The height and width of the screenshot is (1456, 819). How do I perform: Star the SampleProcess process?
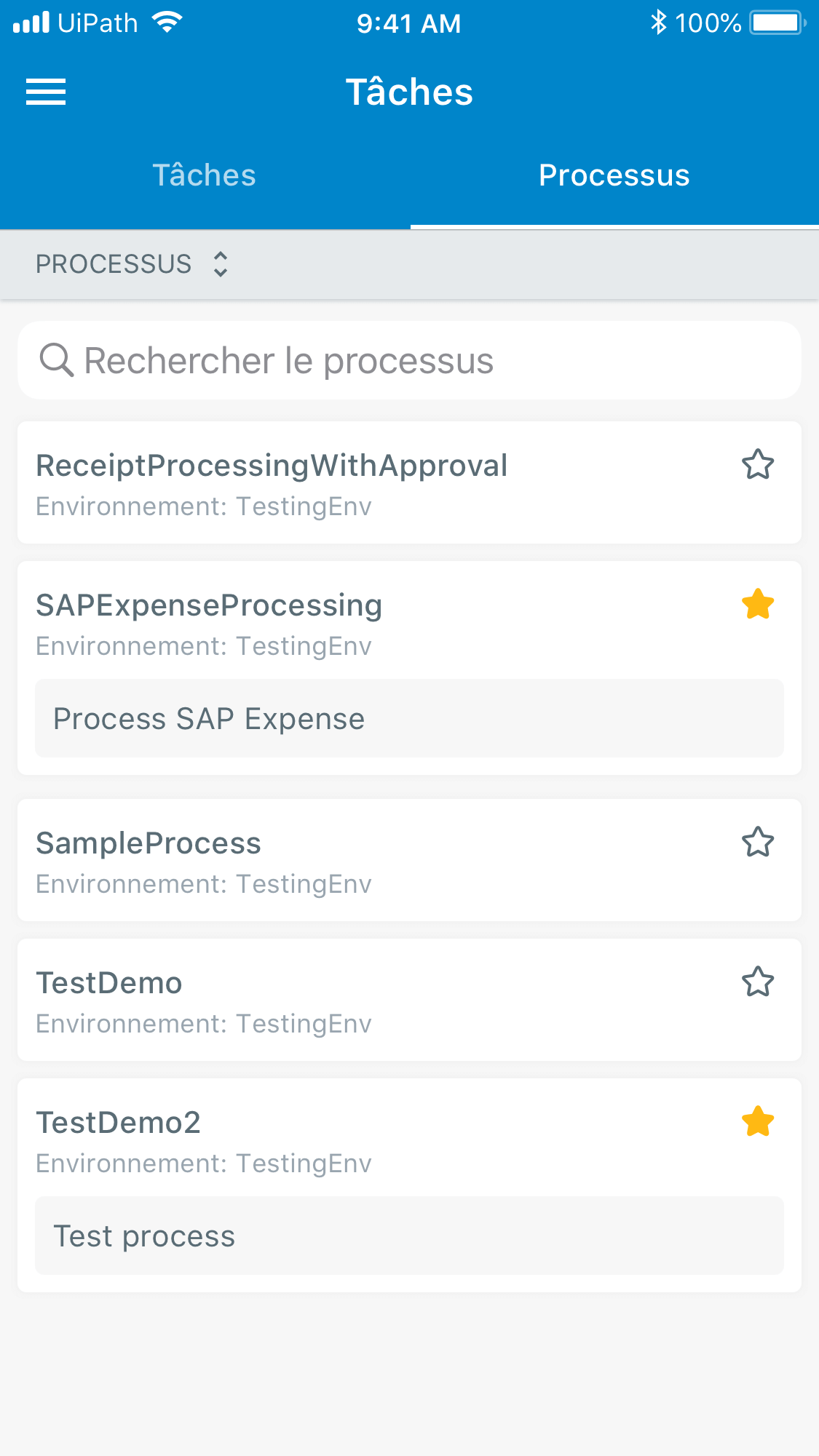[x=758, y=843]
